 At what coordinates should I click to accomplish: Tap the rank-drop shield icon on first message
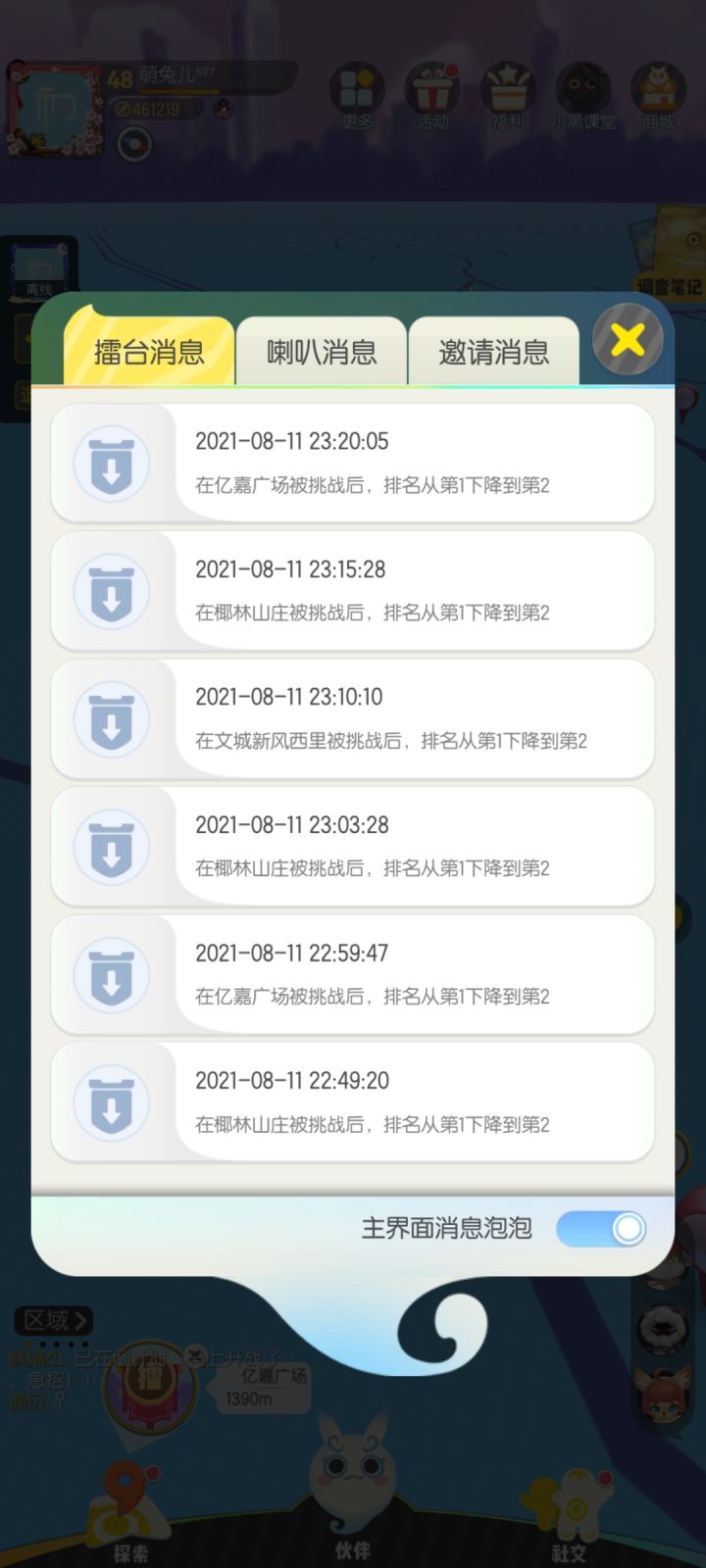(x=112, y=463)
